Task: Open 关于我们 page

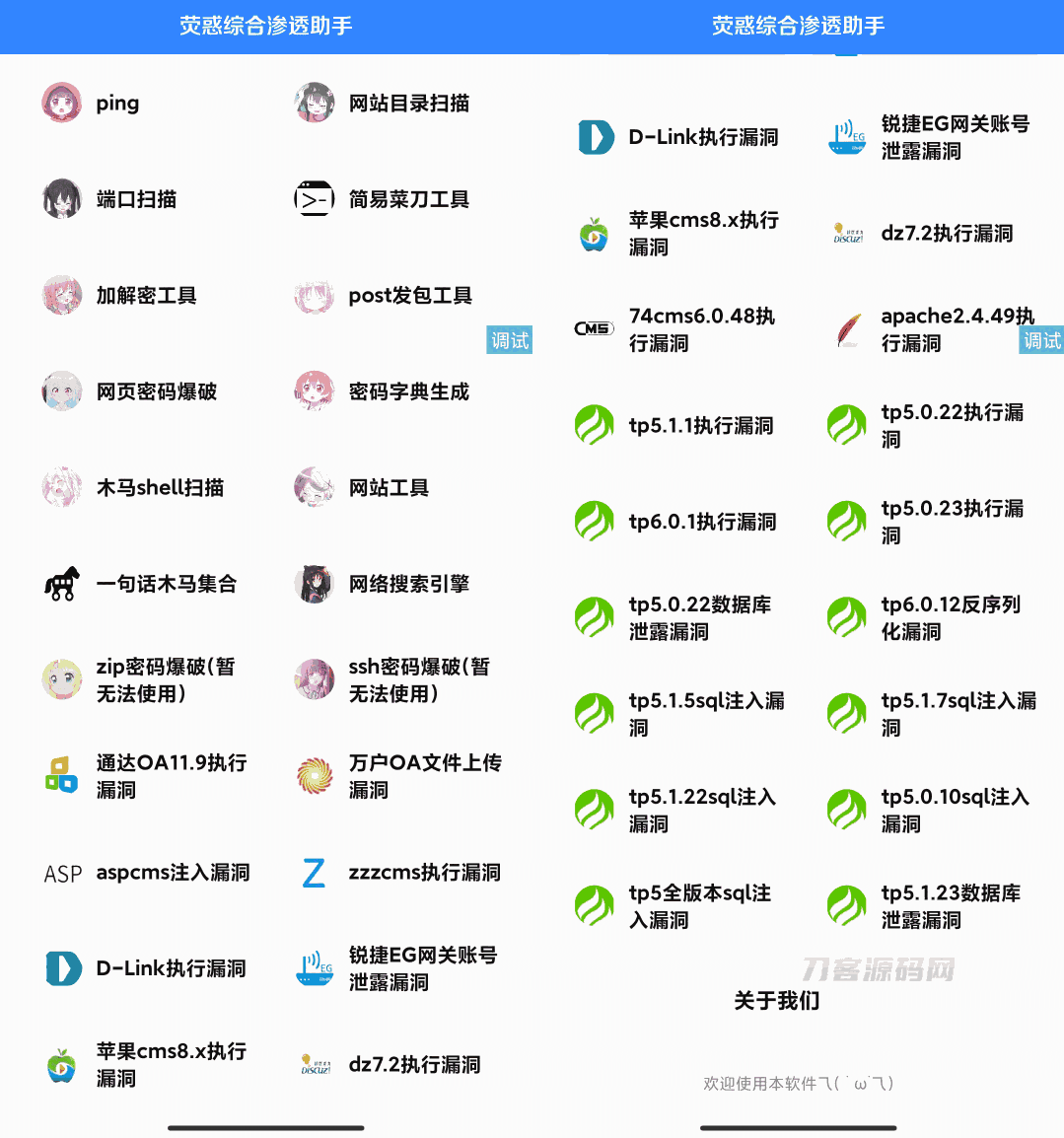Action: (x=777, y=1001)
